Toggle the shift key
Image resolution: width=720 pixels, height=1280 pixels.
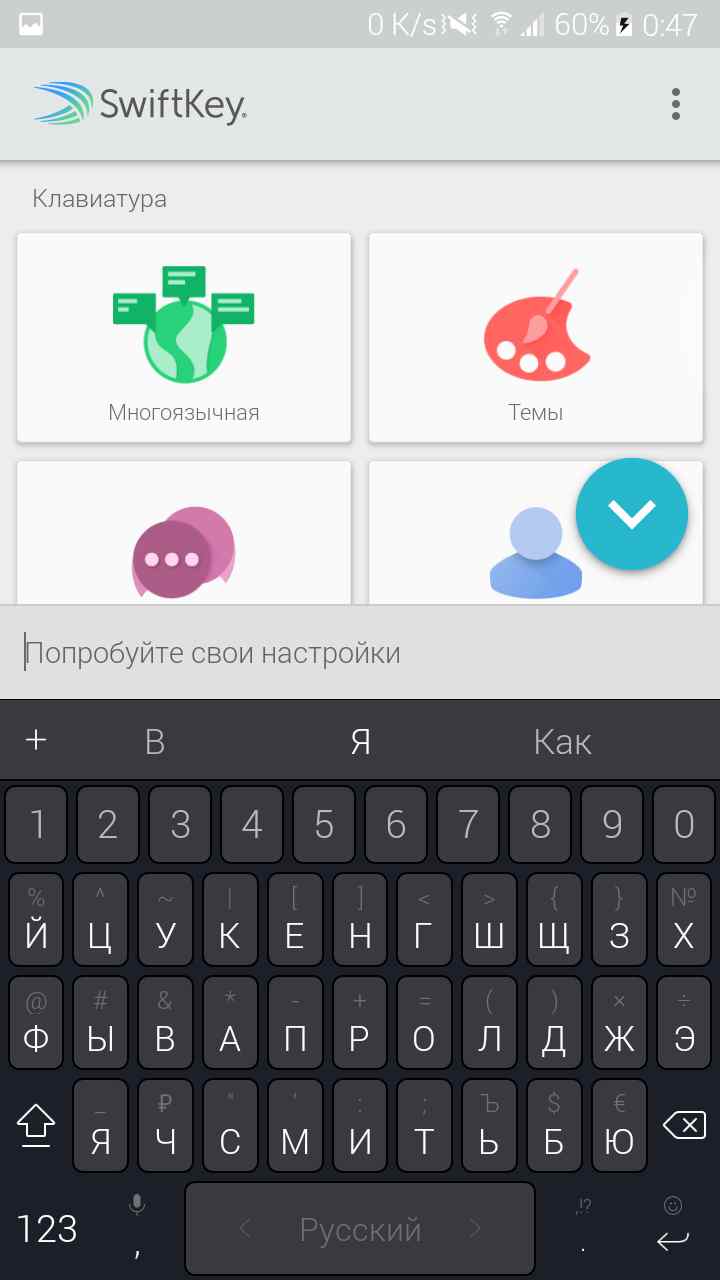click(36, 1126)
